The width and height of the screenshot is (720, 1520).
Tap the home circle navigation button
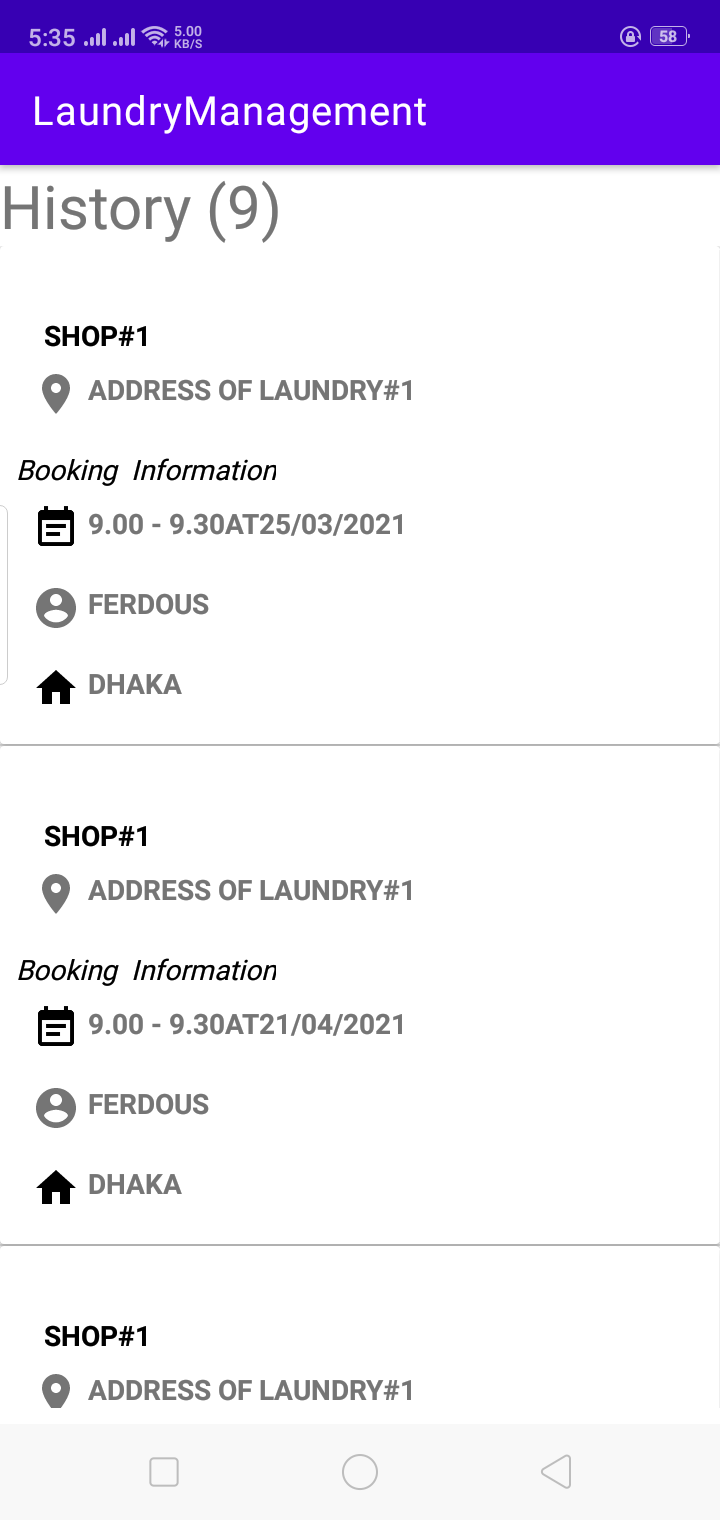(360, 1471)
